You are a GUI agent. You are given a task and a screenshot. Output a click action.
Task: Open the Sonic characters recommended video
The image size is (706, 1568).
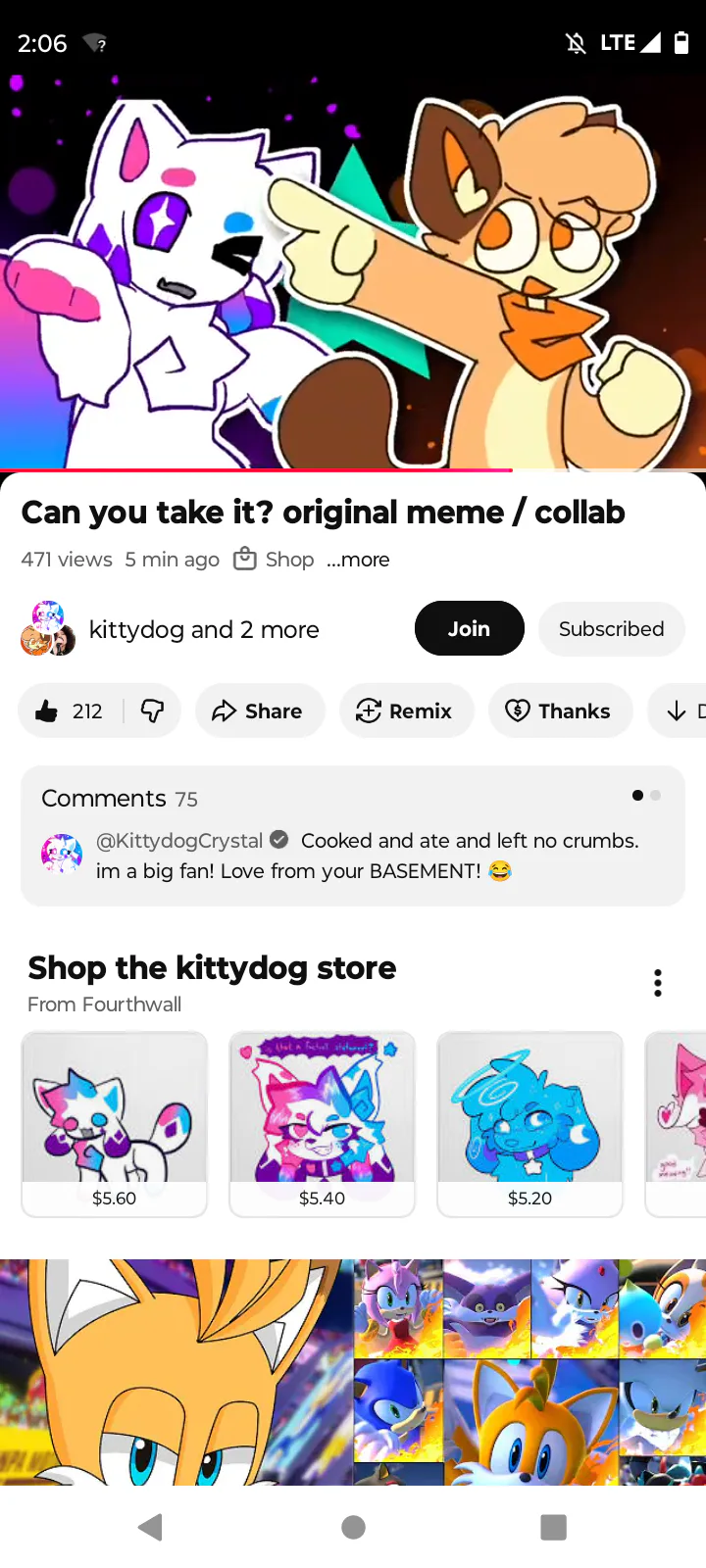(353, 1372)
